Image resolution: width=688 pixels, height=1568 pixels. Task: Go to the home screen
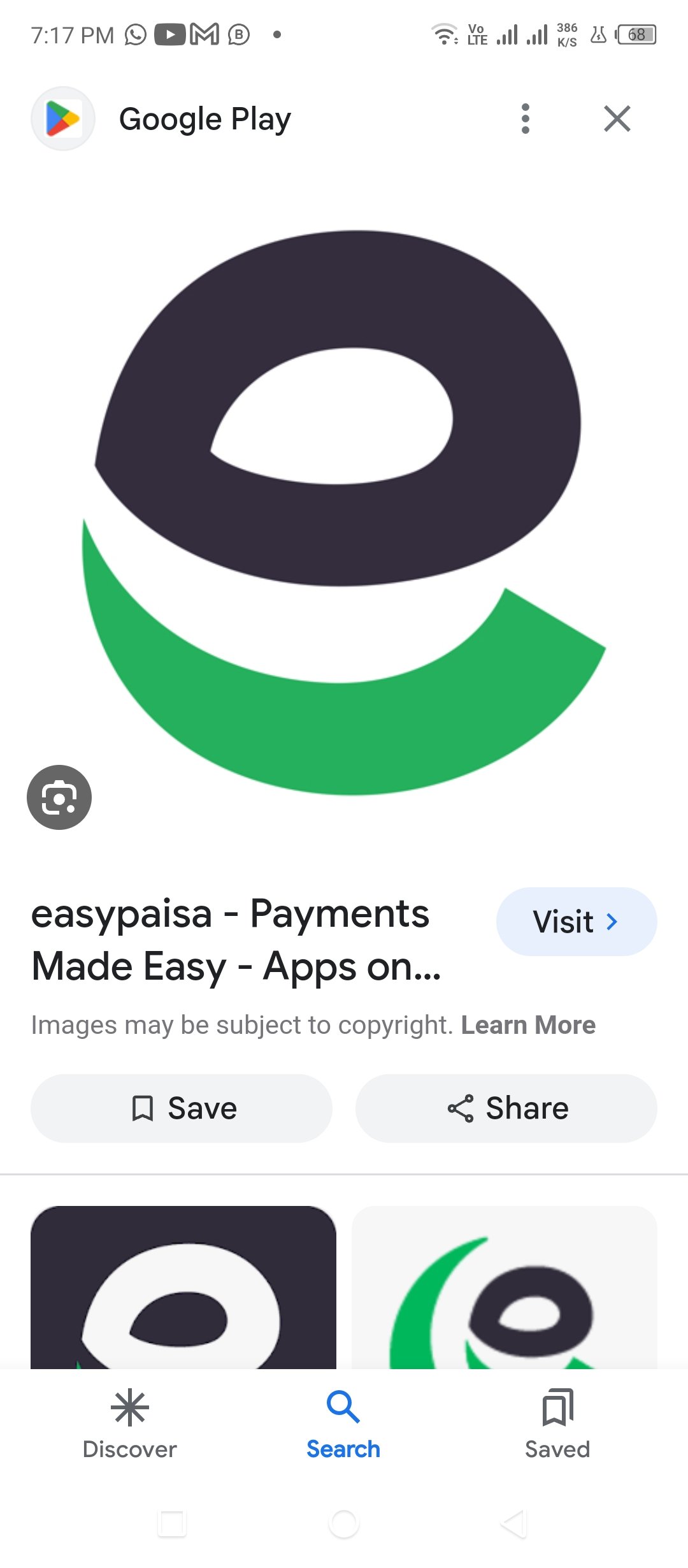coord(343,1523)
